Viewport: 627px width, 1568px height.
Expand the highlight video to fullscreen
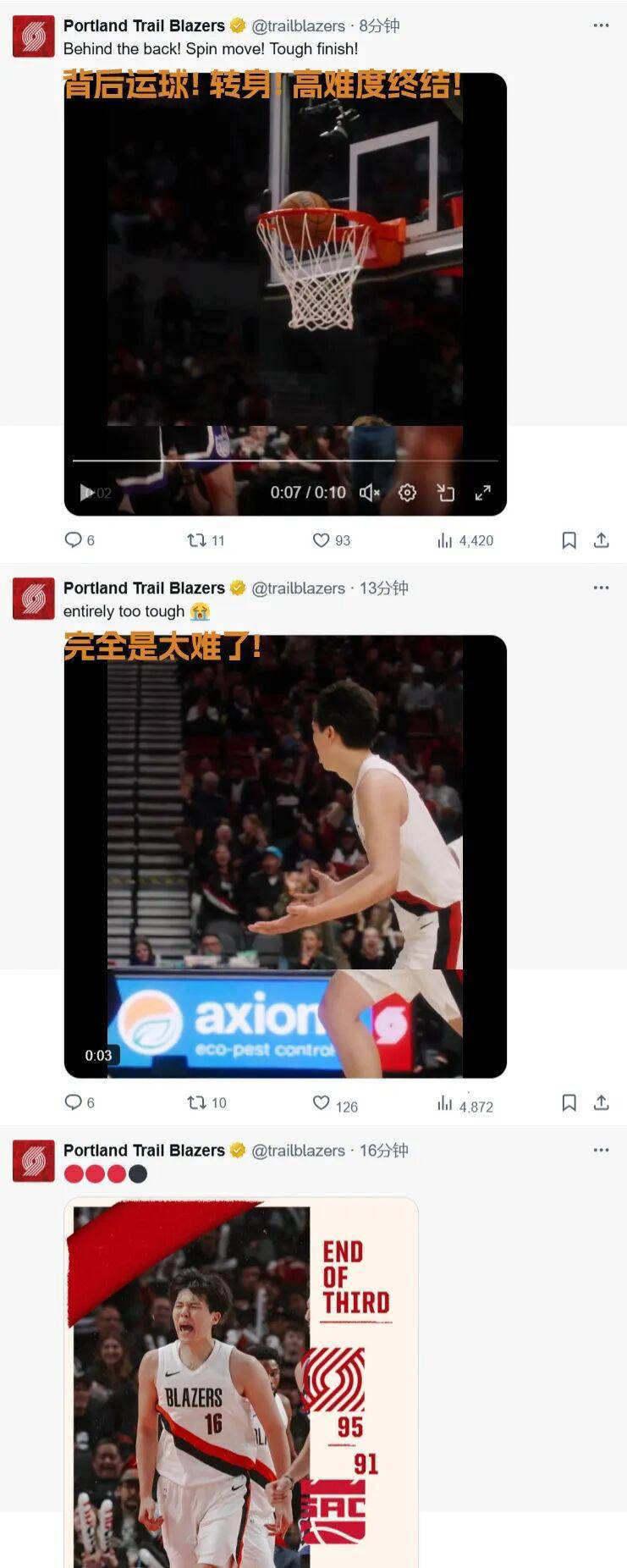(484, 489)
